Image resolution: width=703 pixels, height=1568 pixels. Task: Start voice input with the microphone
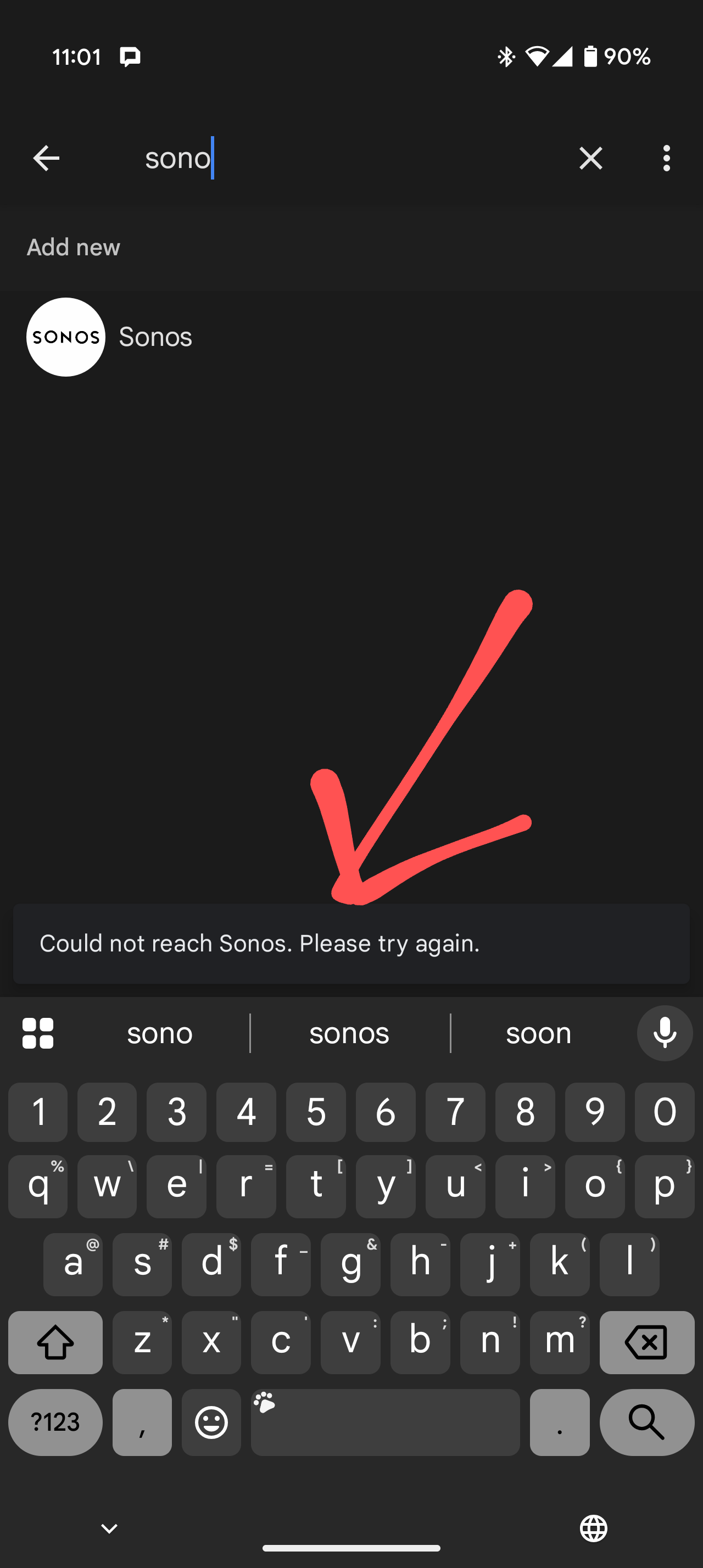665,1033
